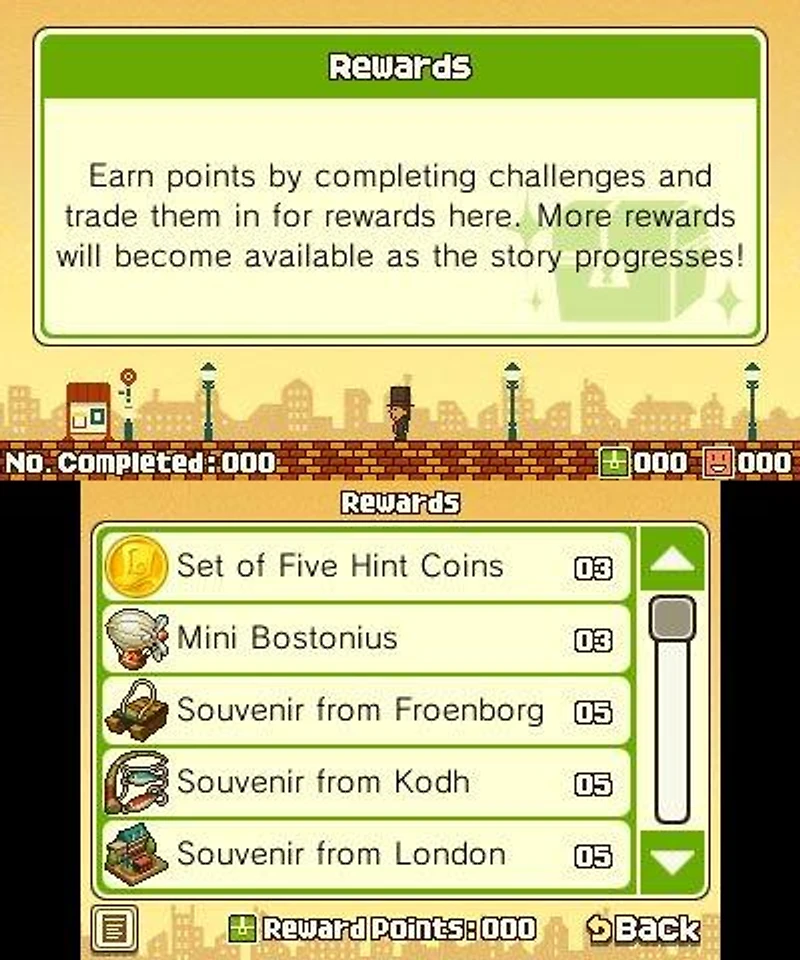Select Set of Five Hint Coins reward
The width and height of the screenshot is (800, 960).
point(366,566)
